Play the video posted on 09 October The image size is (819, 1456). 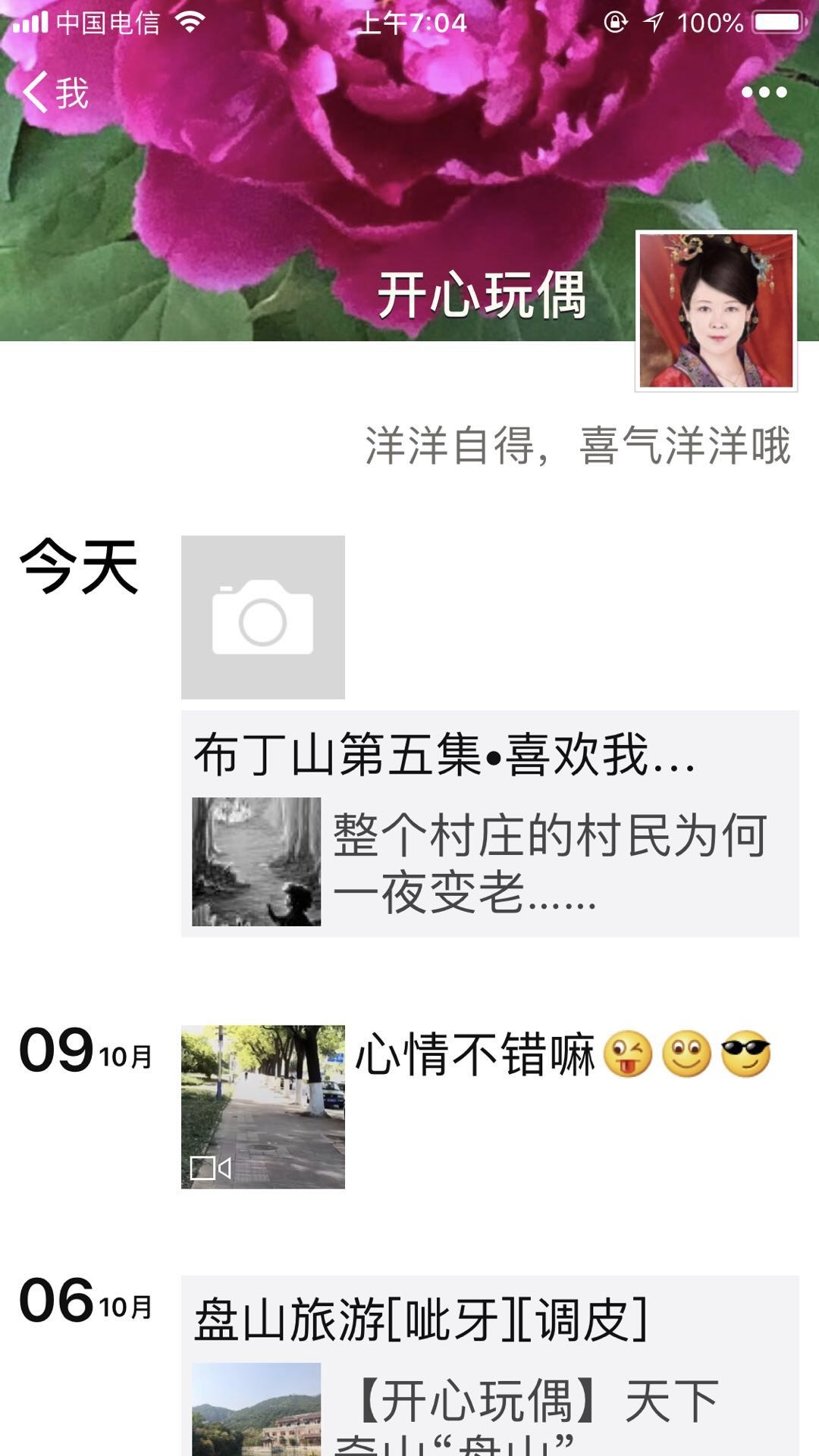(262, 1107)
